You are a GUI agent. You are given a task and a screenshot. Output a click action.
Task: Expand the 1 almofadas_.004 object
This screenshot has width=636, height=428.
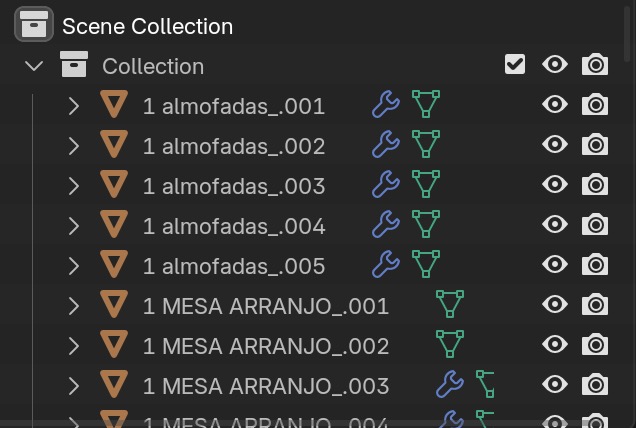pyautogui.click(x=73, y=226)
